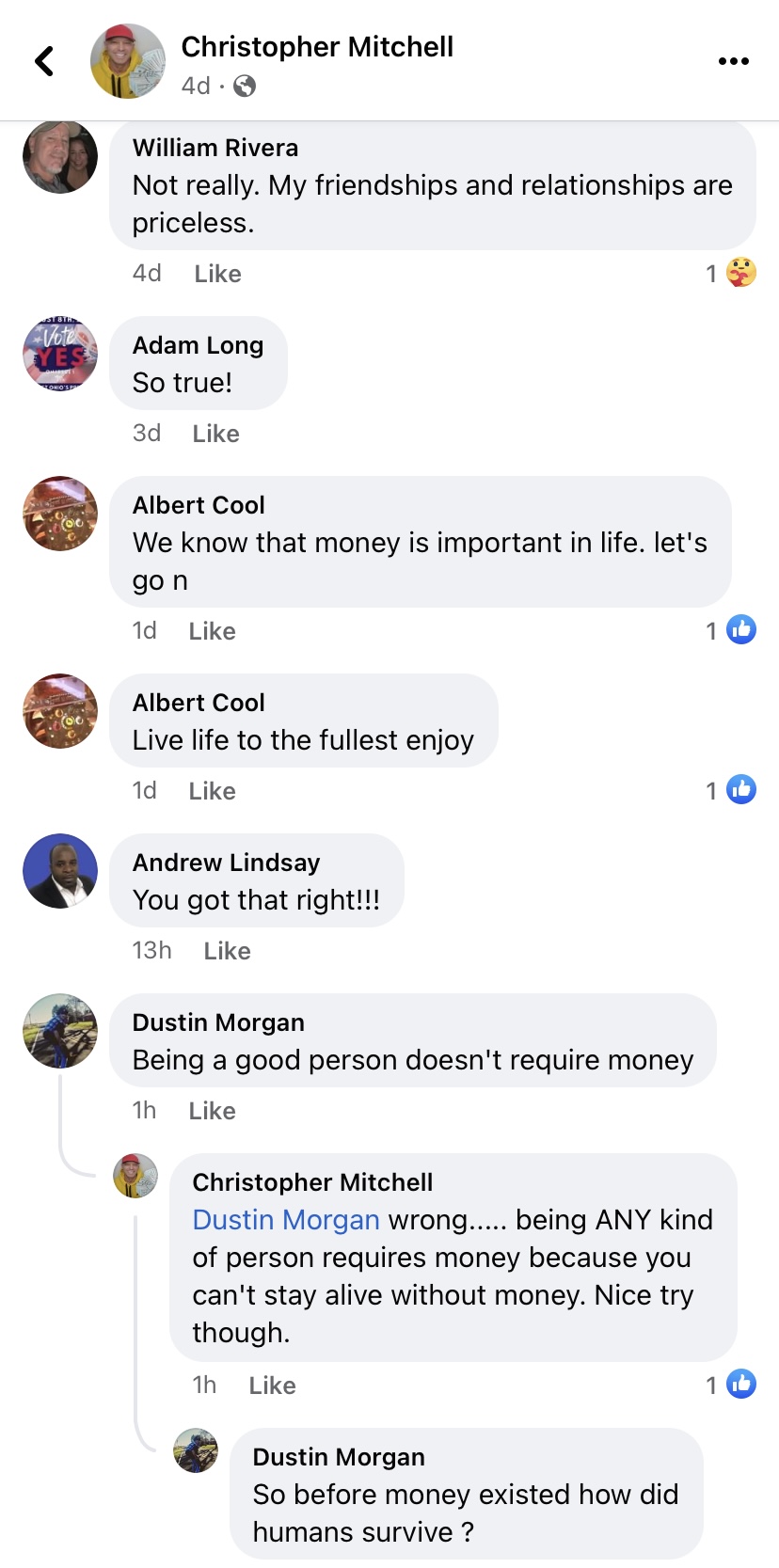The height and width of the screenshot is (1568, 779).
Task: Open Christopher Mitchell's profile from the header
Action: [317, 47]
